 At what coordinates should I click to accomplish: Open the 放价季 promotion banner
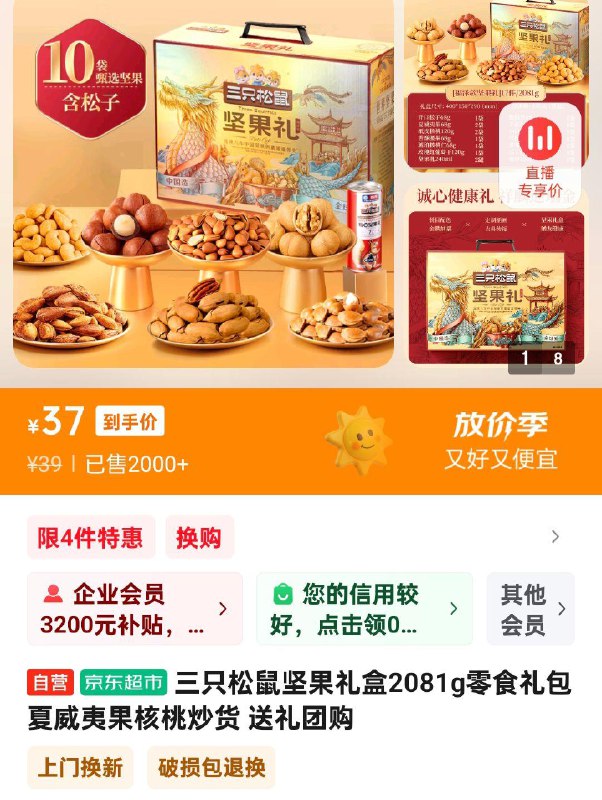(500, 441)
